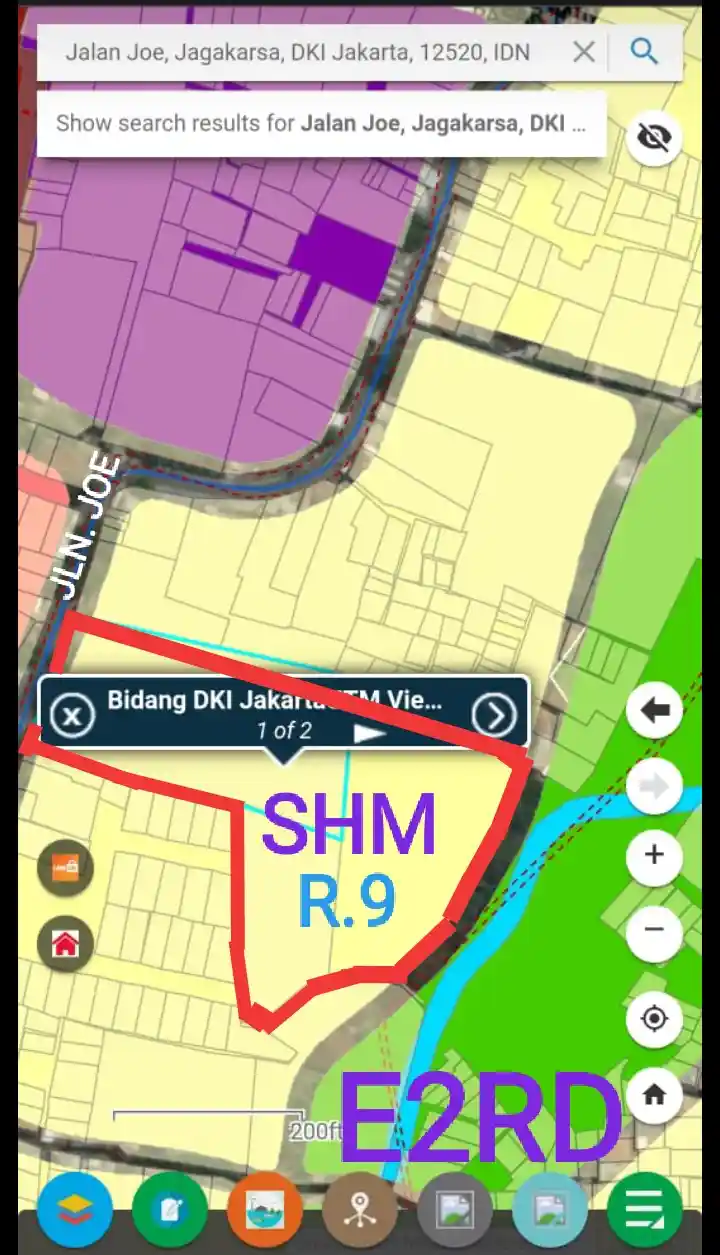Screen dimensions: 720x1255
Task: Zoom in on the map
Action: coord(654,856)
